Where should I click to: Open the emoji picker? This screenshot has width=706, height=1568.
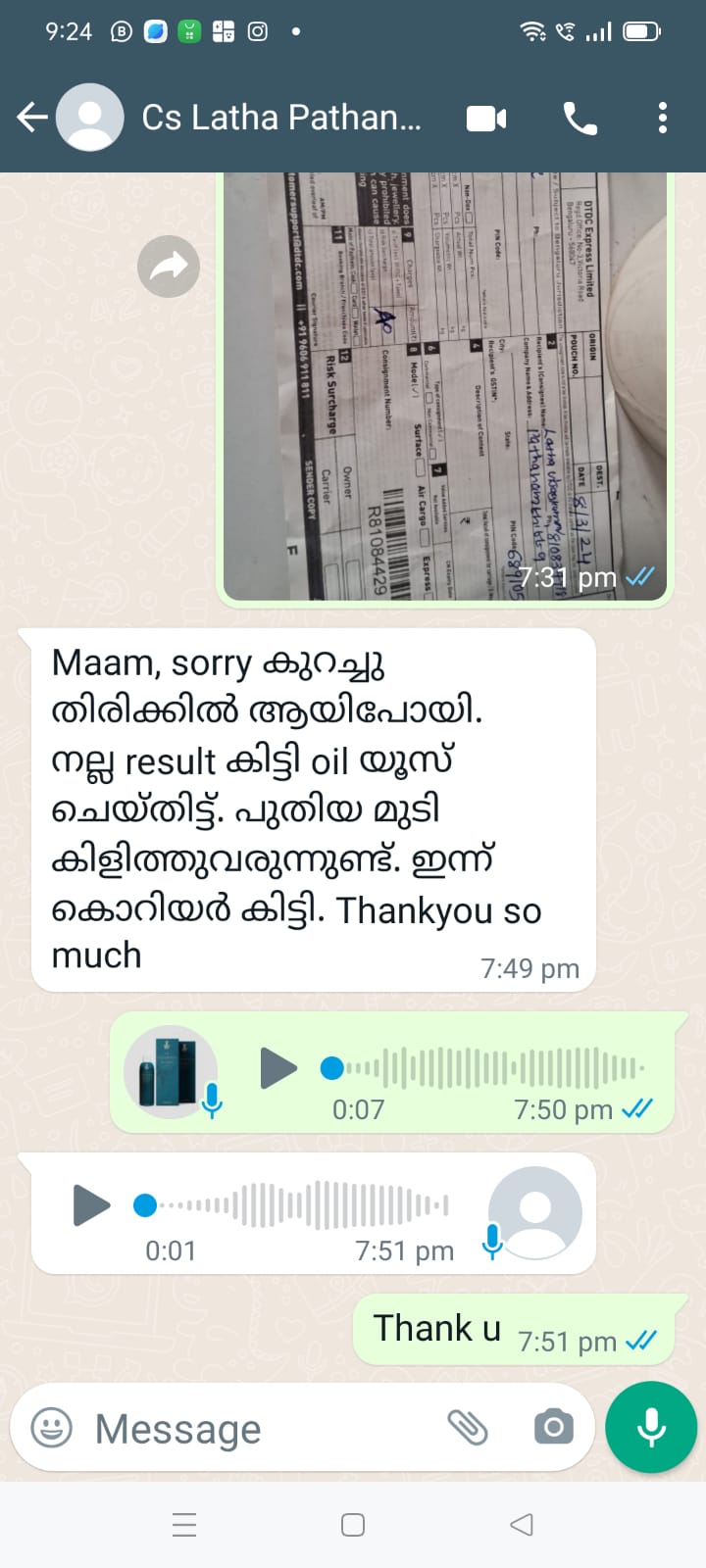pyautogui.click(x=52, y=1428)
